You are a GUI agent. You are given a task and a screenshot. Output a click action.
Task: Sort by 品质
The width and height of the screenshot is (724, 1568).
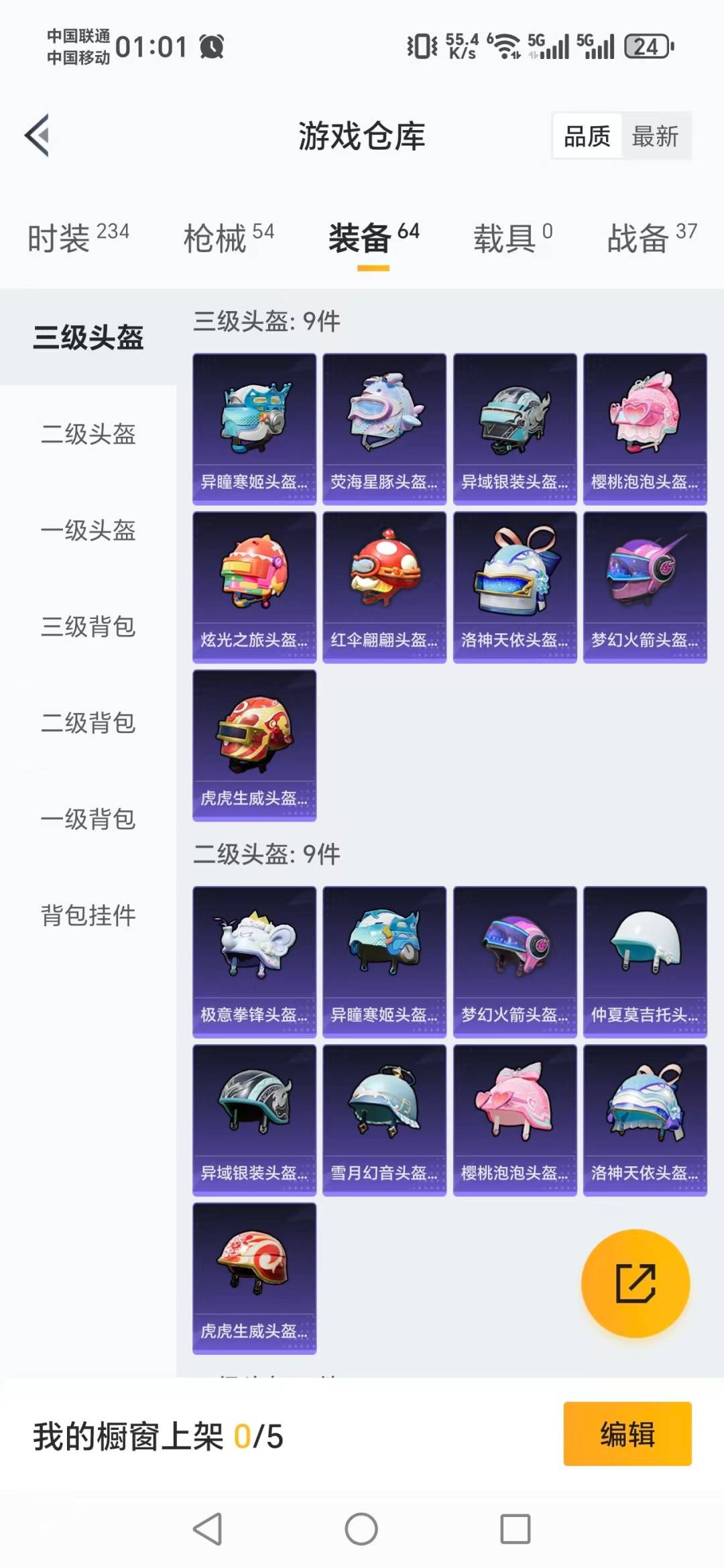[587, 136]
